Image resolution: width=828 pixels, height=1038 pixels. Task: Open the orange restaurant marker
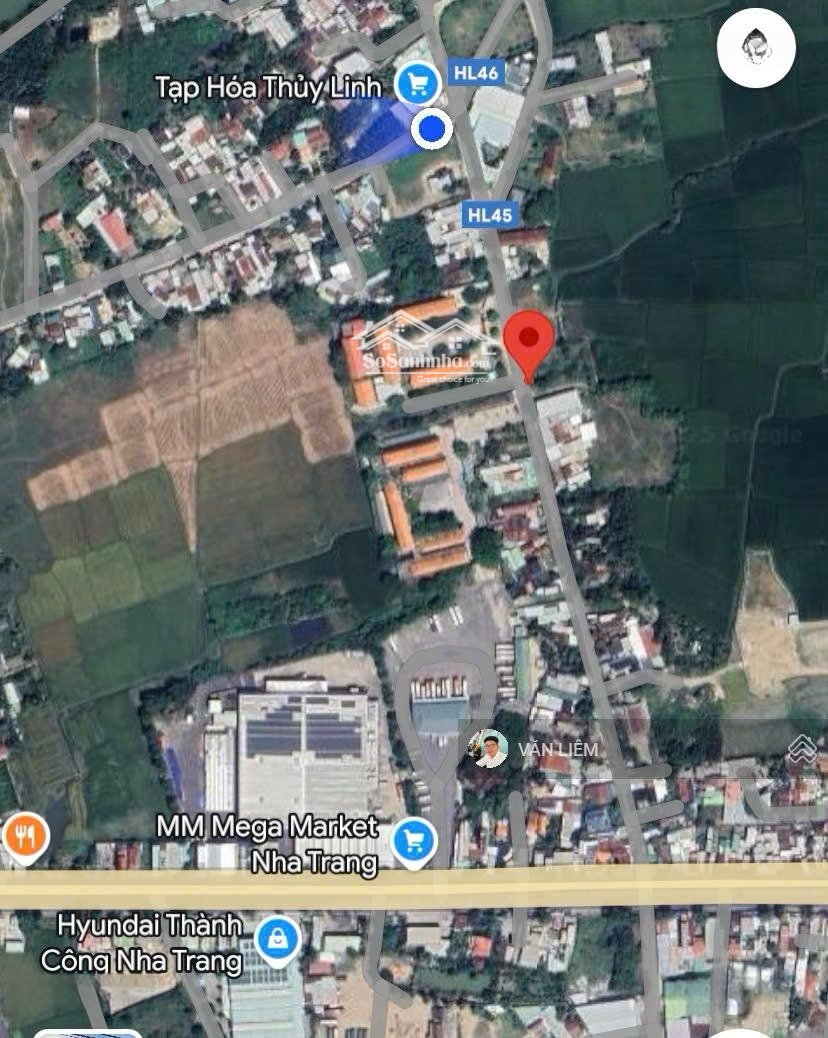coord(25,835)
